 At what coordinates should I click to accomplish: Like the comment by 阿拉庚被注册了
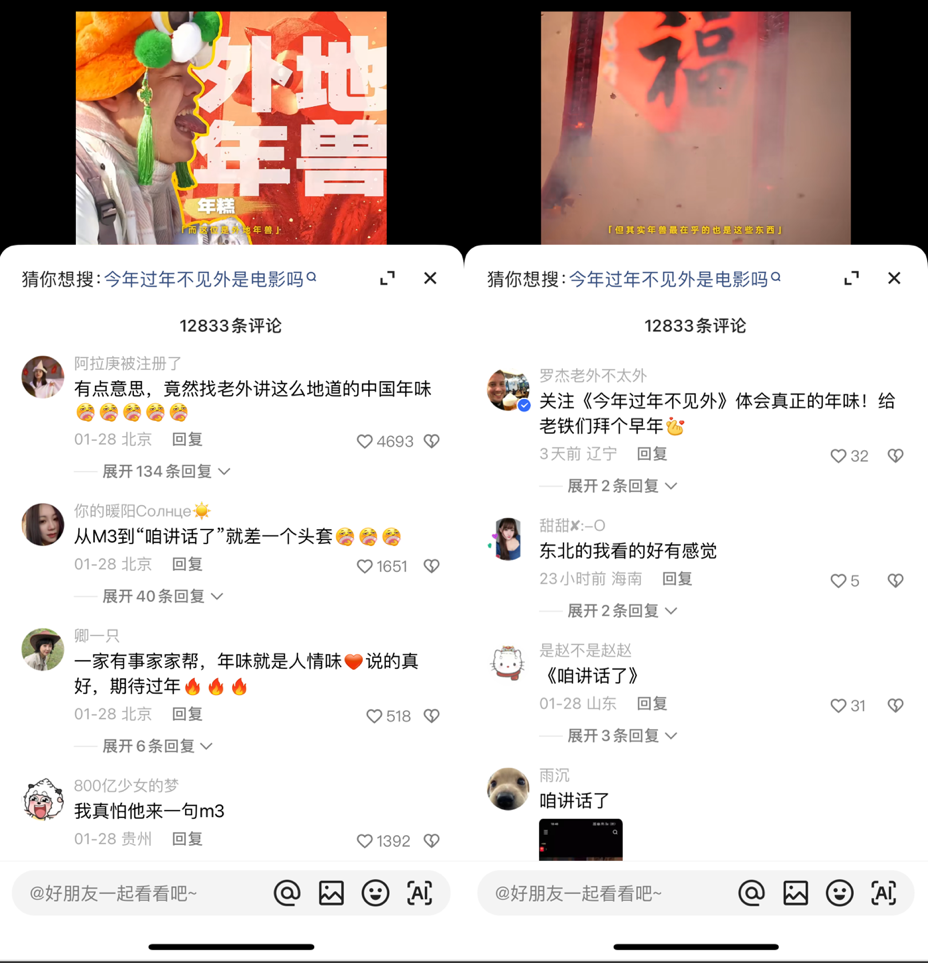pyautogui.click(x=365, y=441)
